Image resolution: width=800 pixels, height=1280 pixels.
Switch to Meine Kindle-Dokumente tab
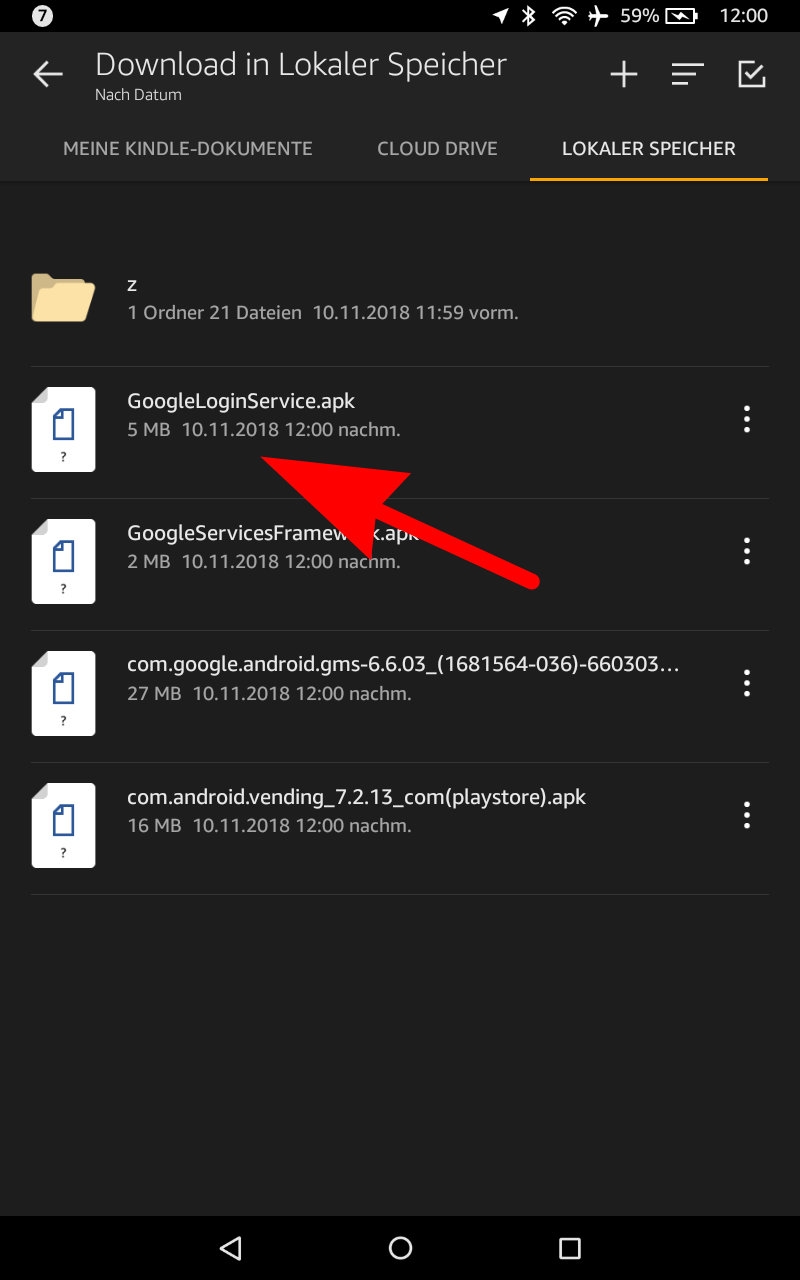pyautogui.click(x=188, y=149)
